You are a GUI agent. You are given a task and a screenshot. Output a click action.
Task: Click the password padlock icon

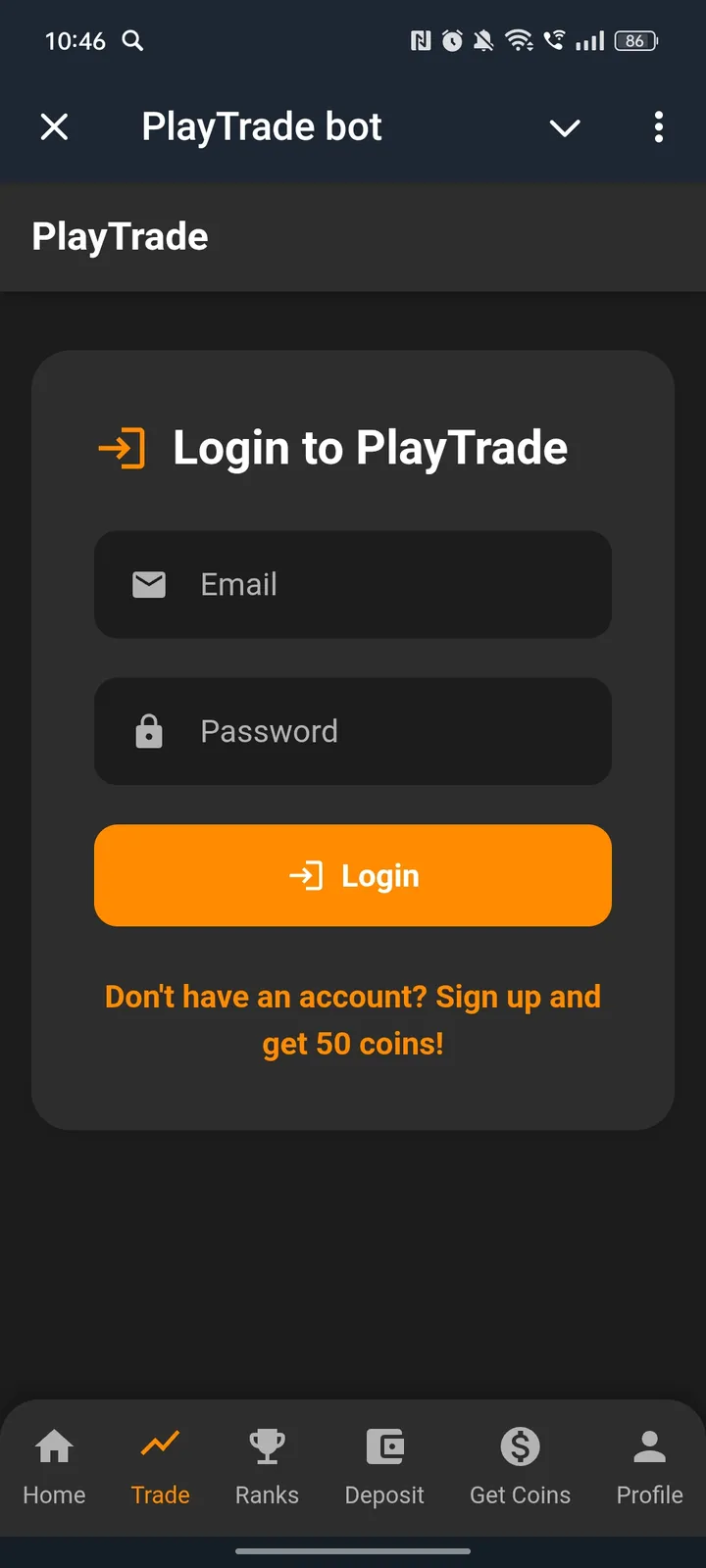click(x=148, y=731)
